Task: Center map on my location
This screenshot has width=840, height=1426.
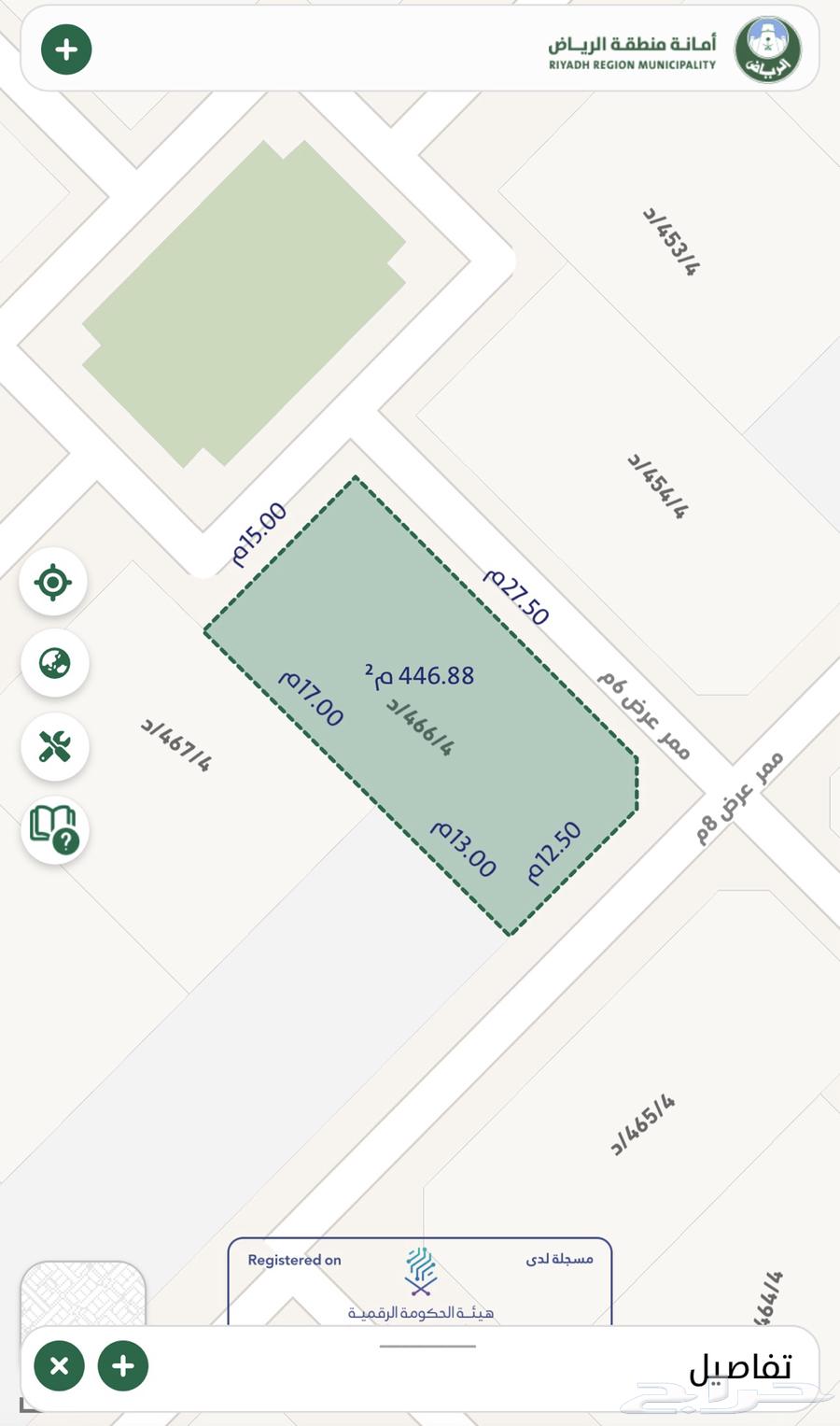Action: pyautogui.click(x=53, y=582)
